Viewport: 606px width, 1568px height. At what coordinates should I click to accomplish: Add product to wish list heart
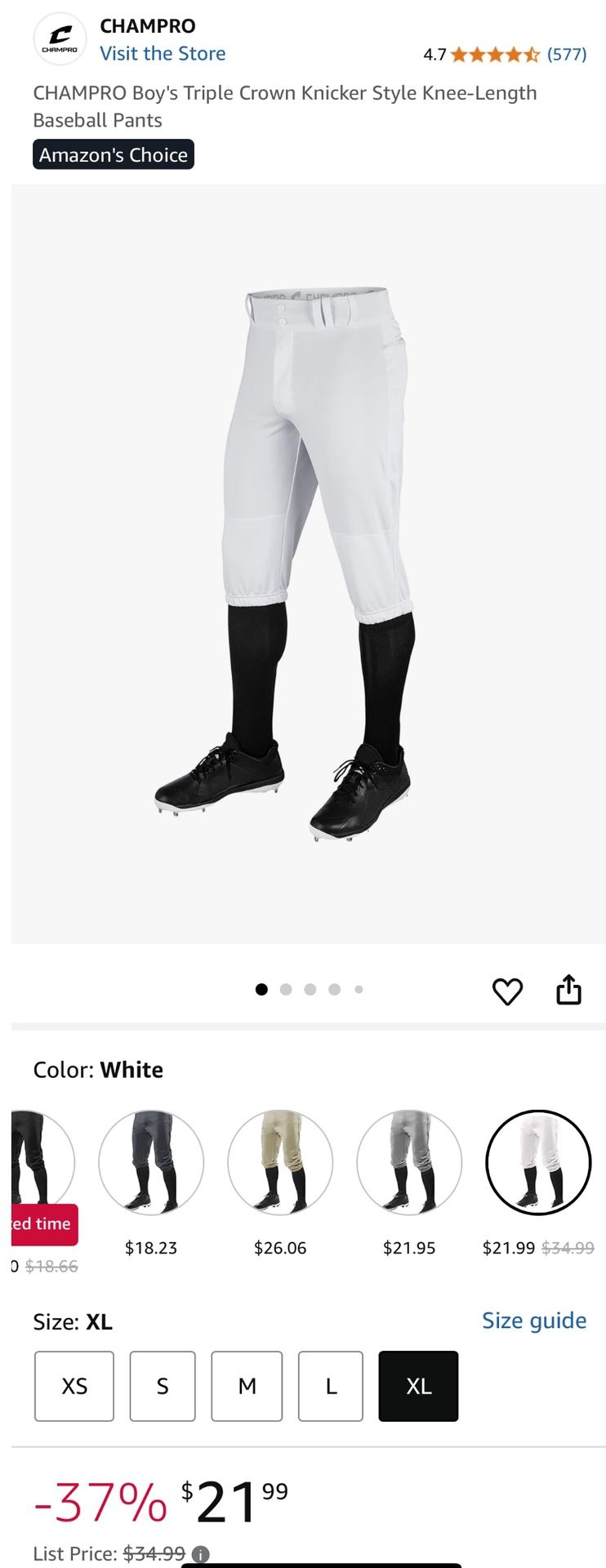tap(507, 991)
